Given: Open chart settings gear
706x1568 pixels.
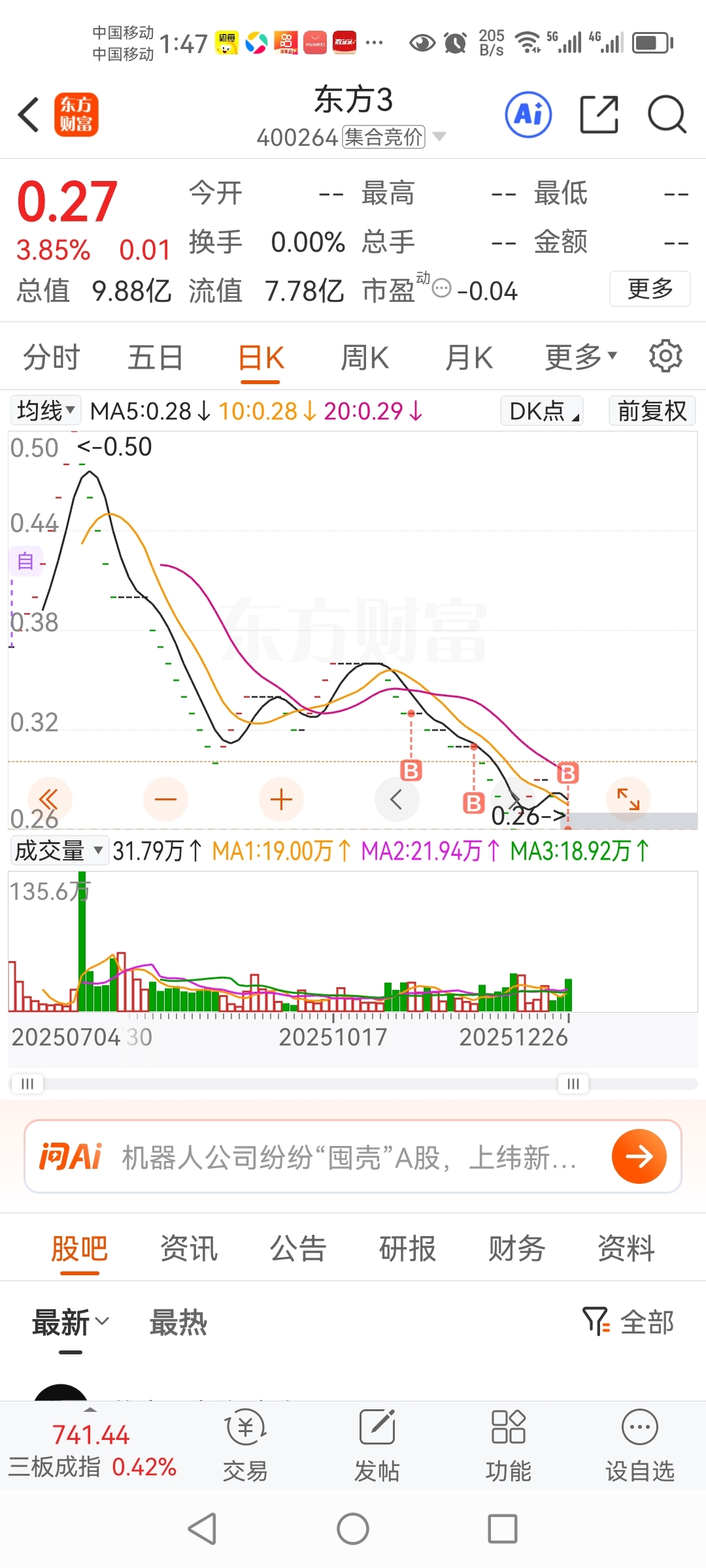Looking at the screenshot, I should (x=665, y=356).
